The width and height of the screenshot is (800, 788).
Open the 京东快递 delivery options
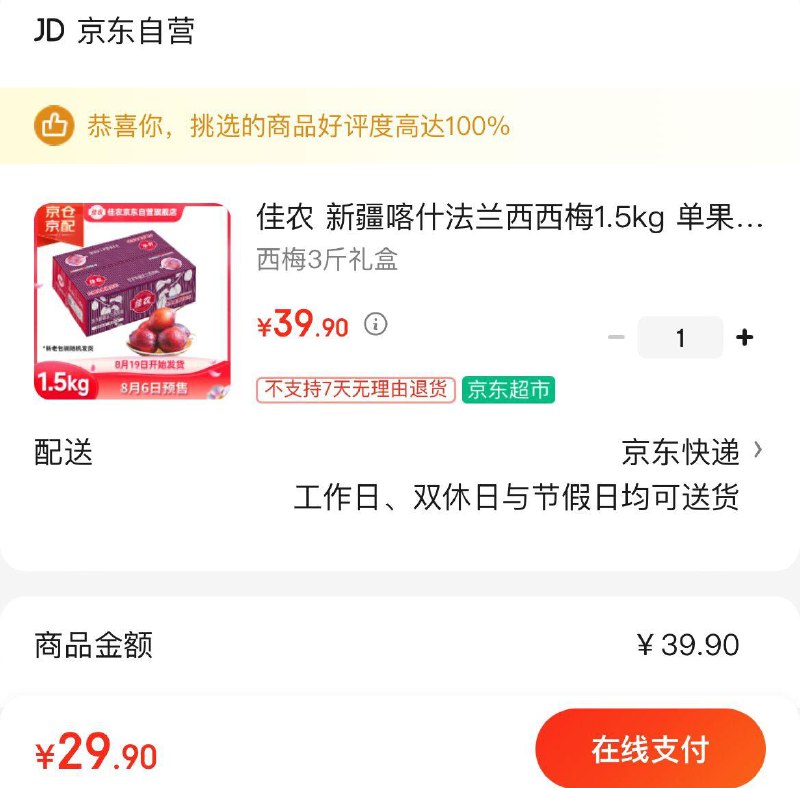click(x=692, y=452)
